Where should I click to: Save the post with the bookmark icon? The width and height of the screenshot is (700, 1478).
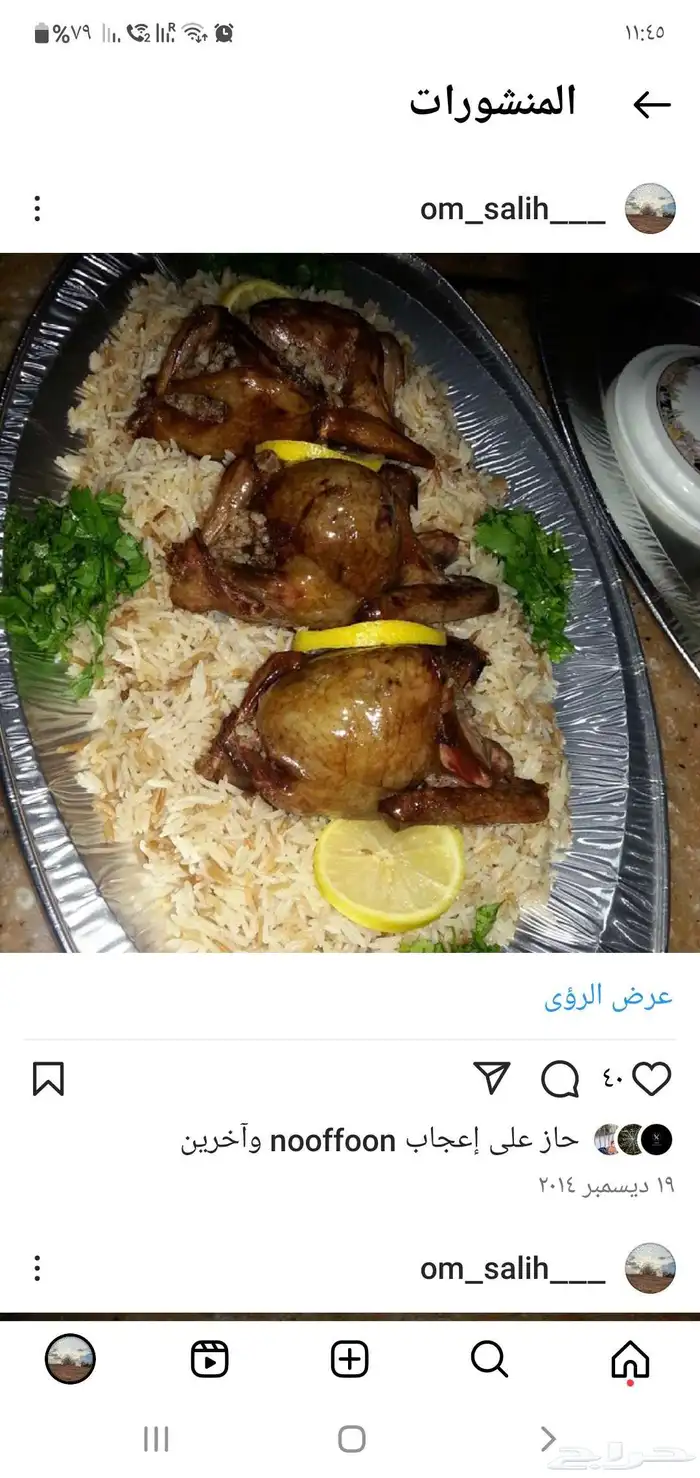click(x=48, y=1079)
